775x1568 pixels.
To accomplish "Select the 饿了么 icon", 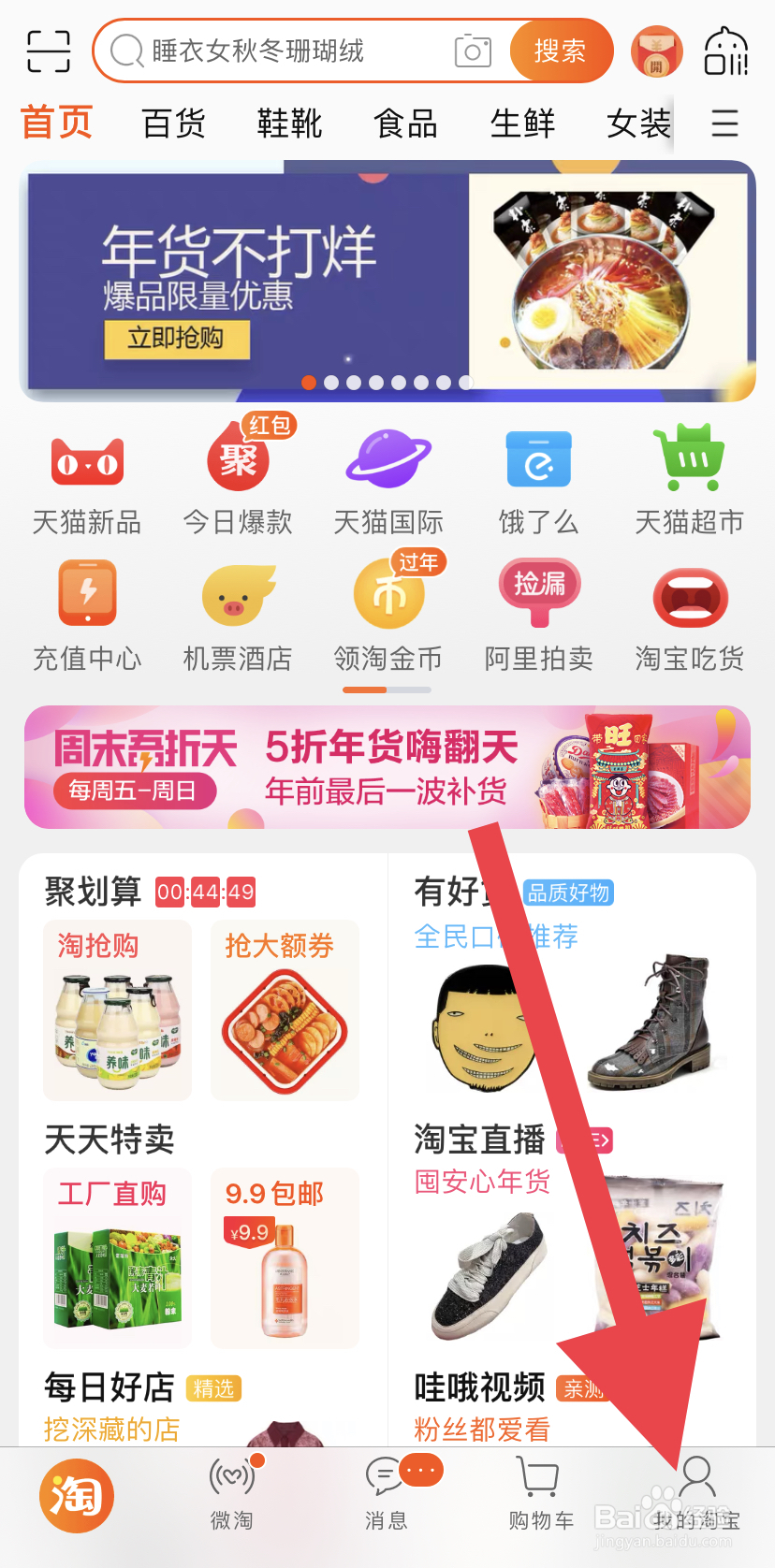I will 539,458.
